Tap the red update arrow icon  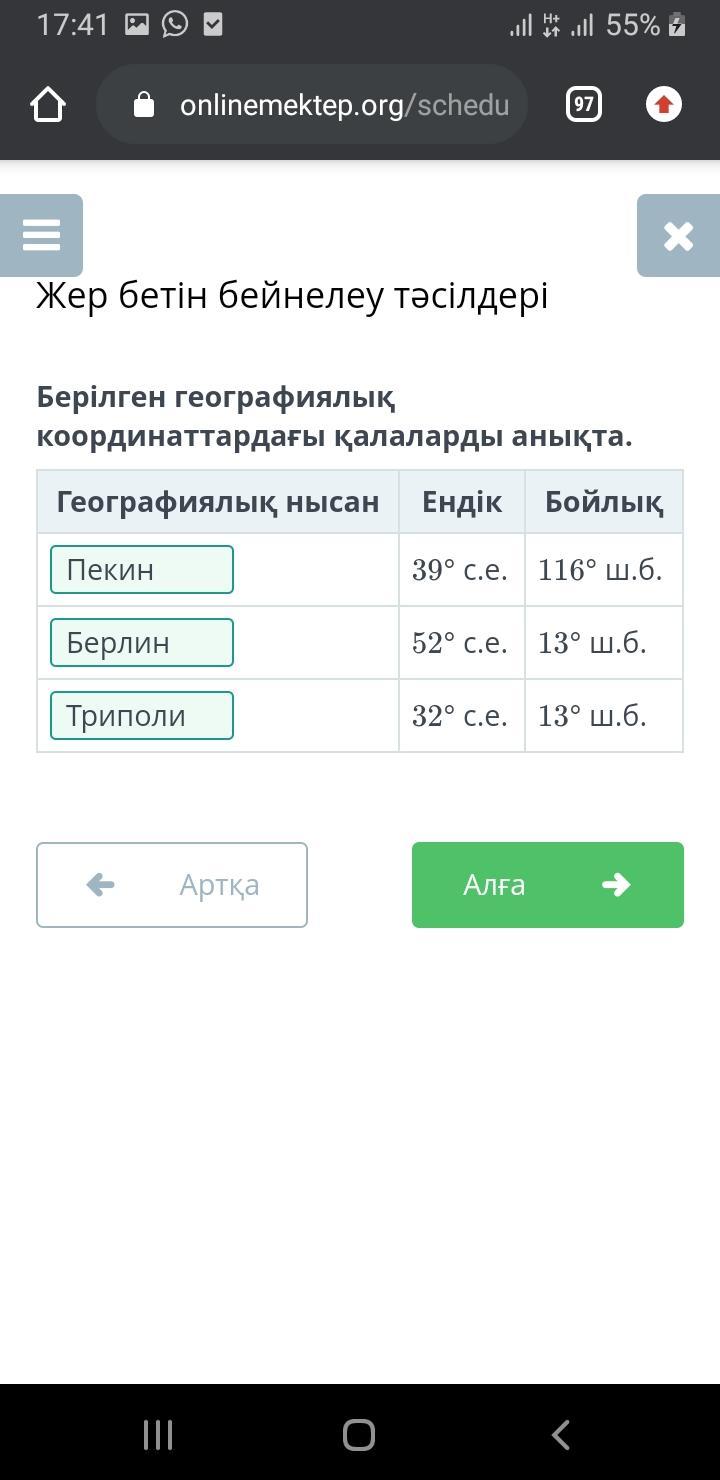tap(664, 105)
